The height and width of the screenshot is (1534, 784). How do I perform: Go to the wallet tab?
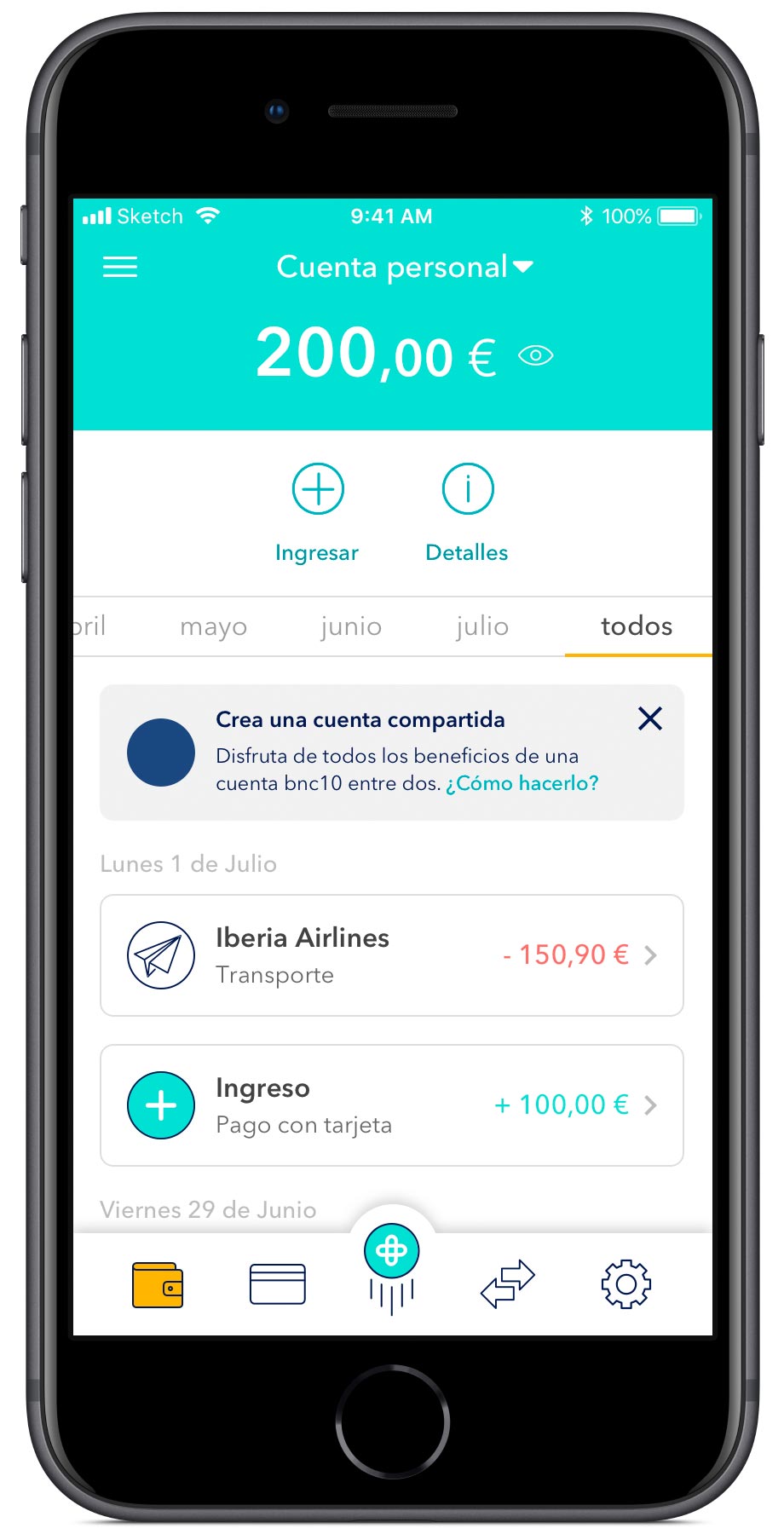[158, 1284]
